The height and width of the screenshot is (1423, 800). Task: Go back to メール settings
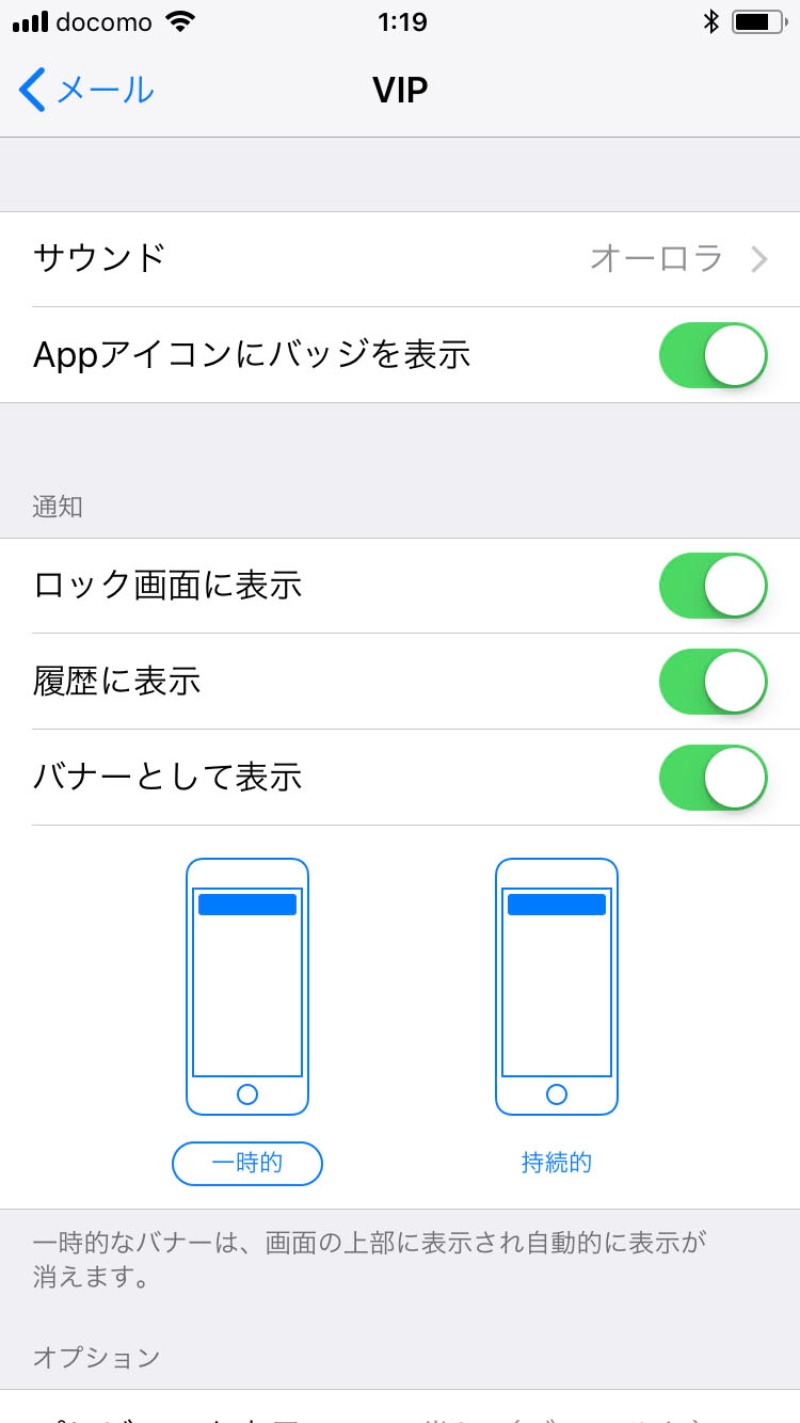86,90
